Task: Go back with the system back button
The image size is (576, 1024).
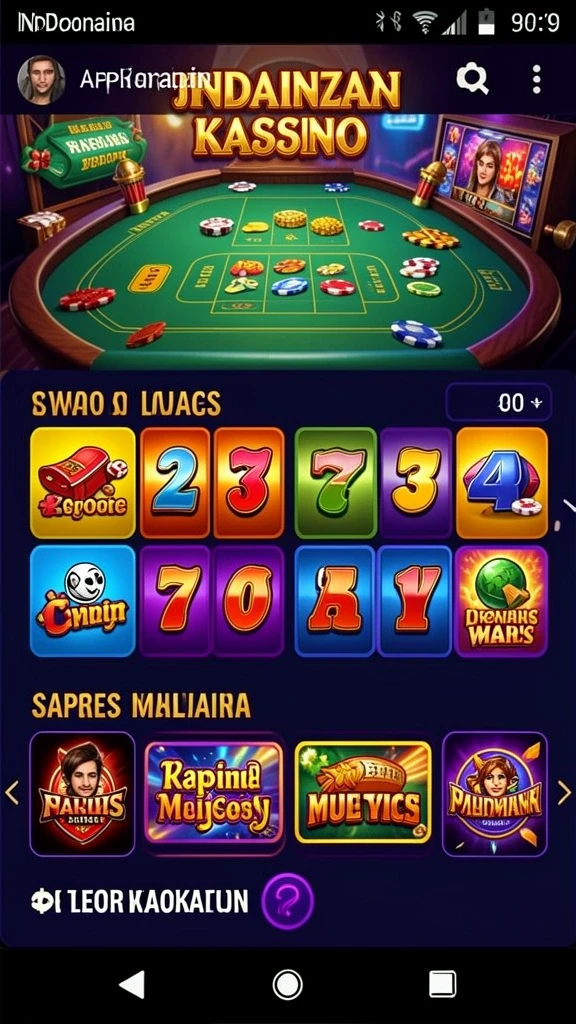Action: (133, 984)
